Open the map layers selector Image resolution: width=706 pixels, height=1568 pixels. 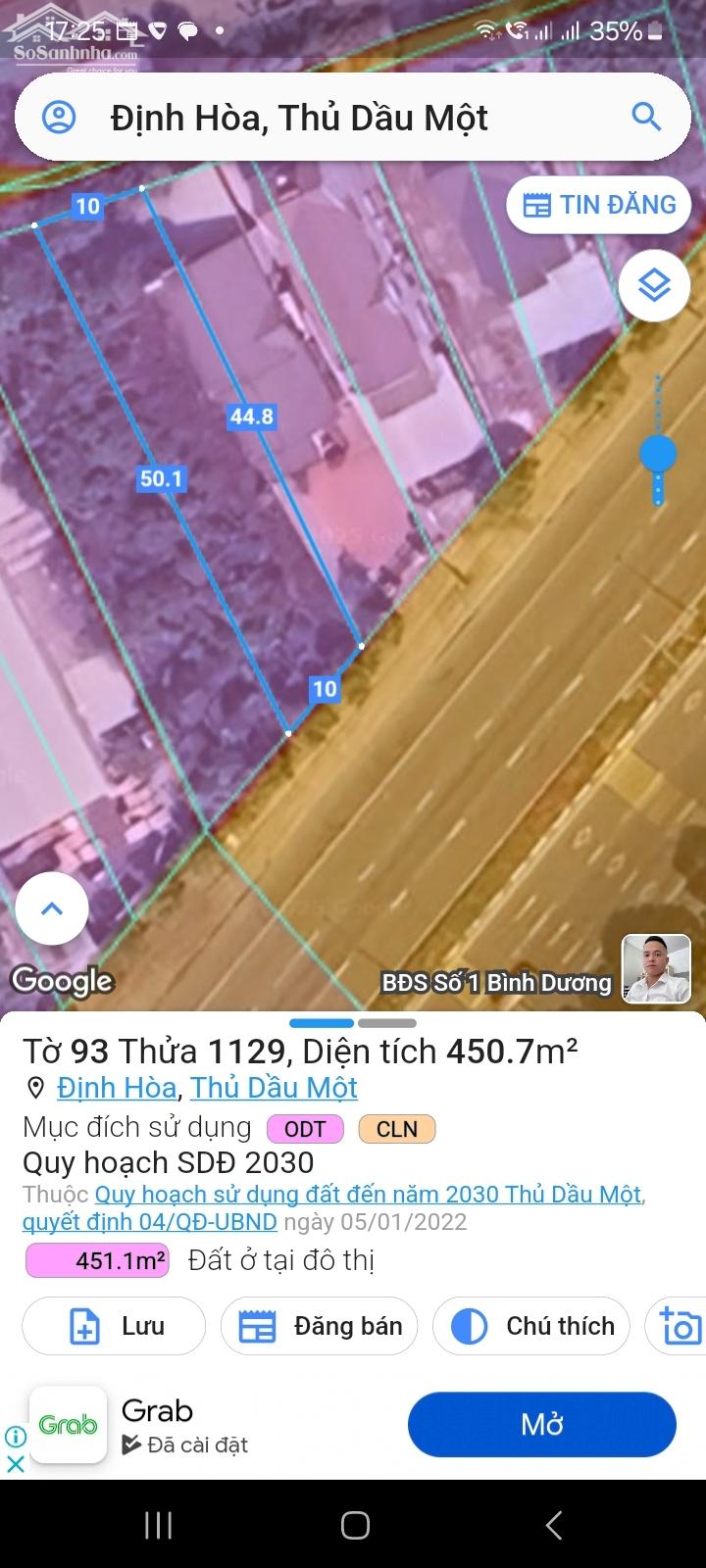click(x=654, y=285)
